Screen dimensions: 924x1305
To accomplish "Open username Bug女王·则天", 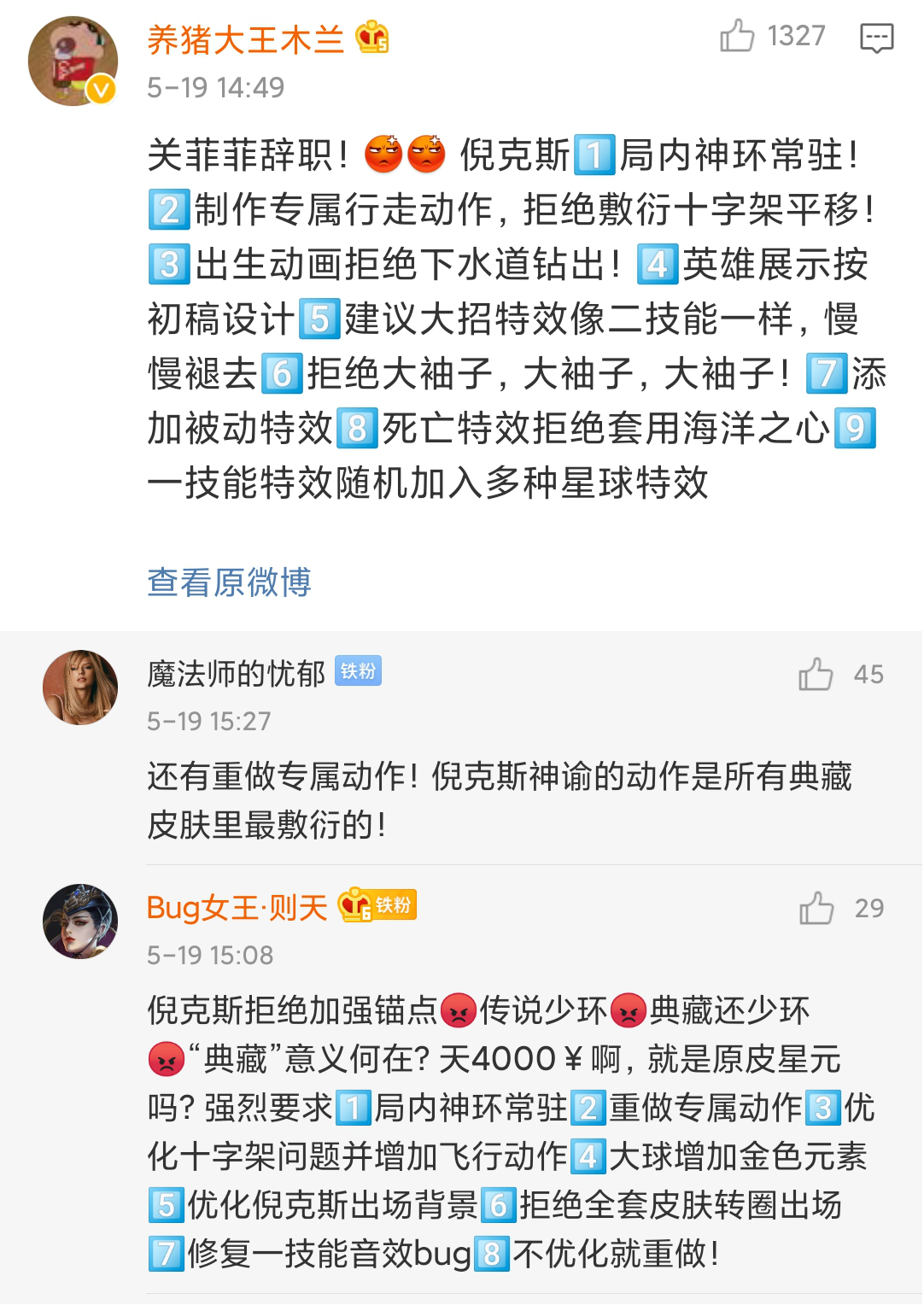I will pyautogui.click(x=237, y=908).
